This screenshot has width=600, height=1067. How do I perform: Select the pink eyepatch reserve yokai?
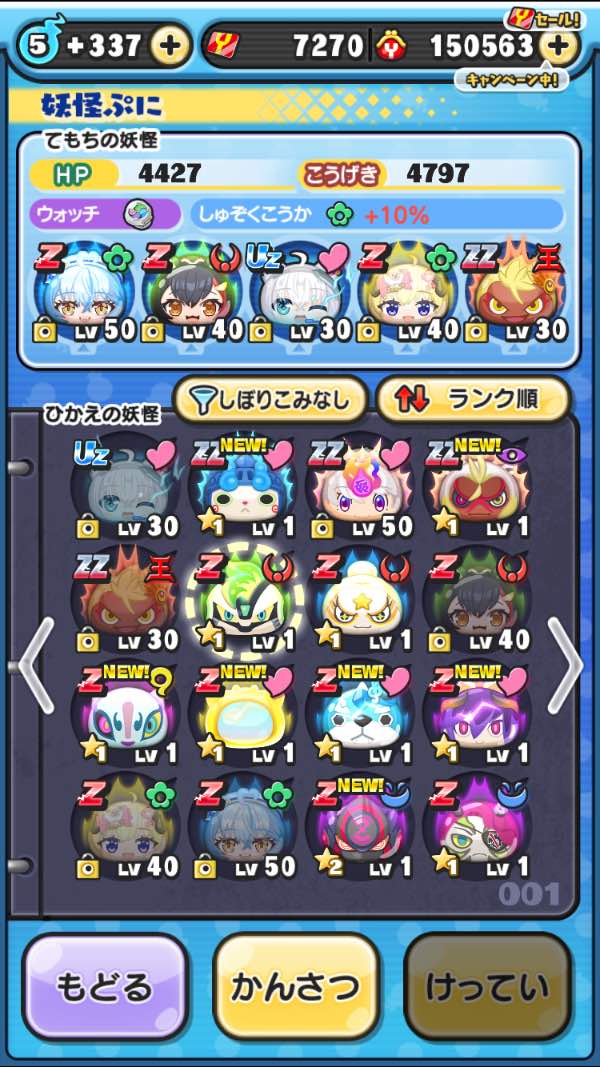pos(474,832)
